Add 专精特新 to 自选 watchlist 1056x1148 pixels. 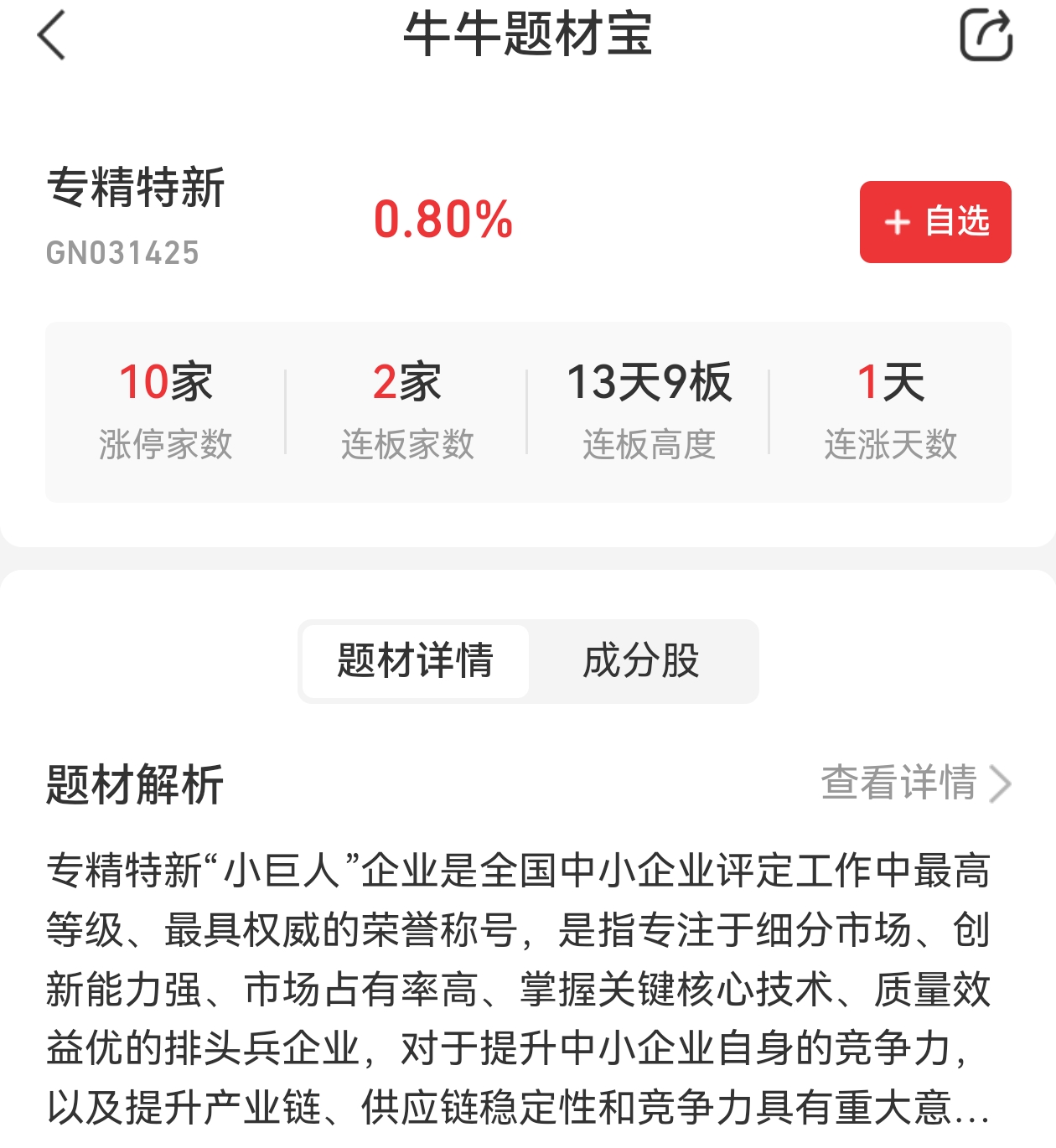935,222
